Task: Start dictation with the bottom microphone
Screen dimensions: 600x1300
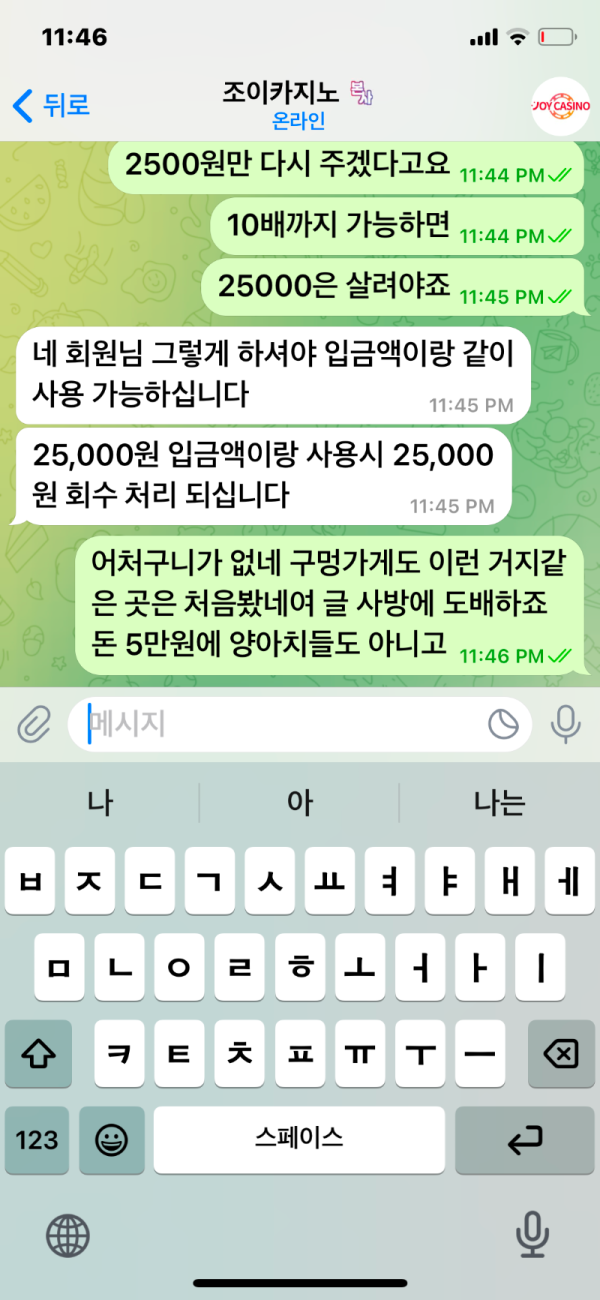Action: [x=532, y=1236]
